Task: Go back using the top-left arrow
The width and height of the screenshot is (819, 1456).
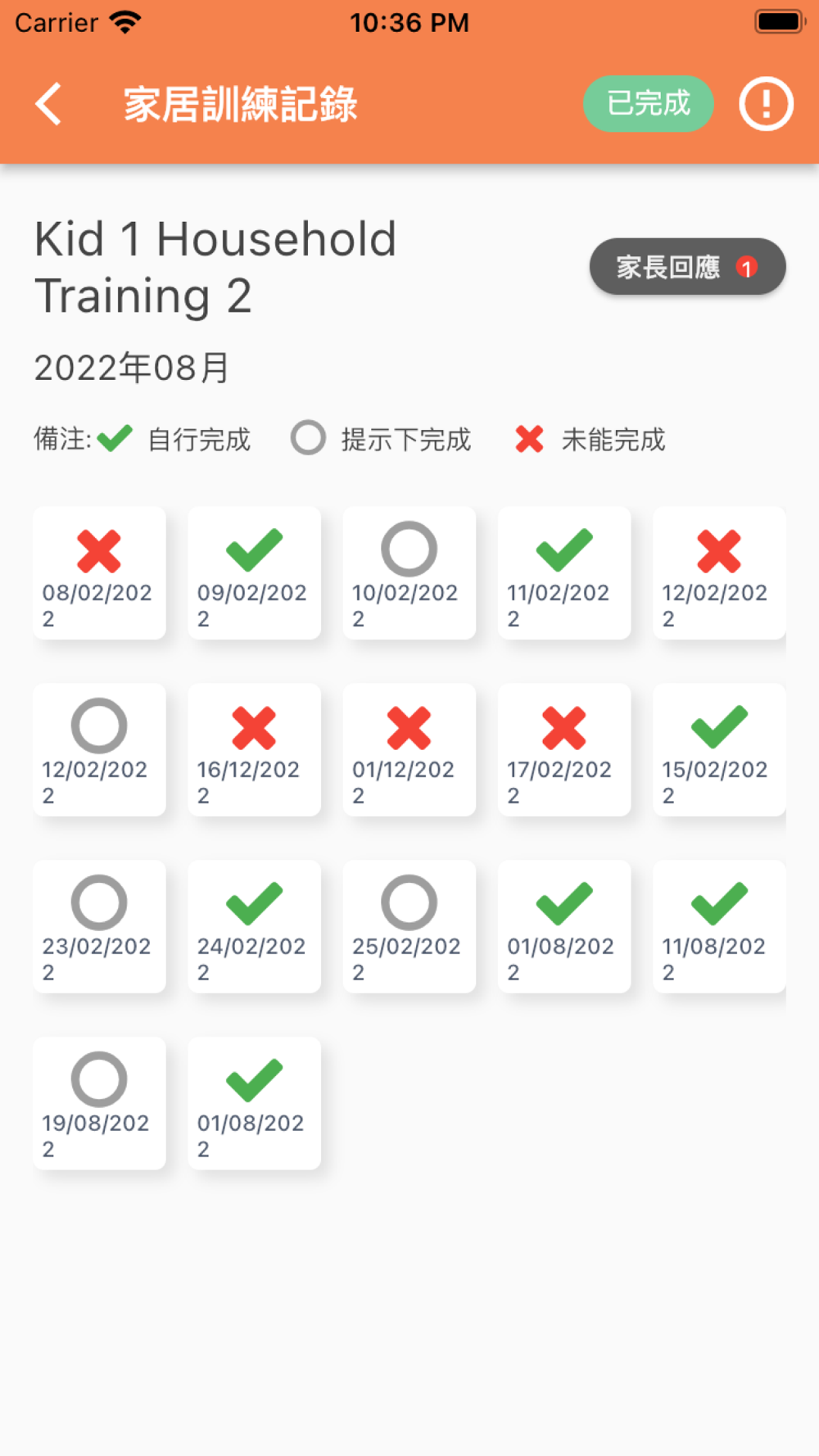Action: 49,104
